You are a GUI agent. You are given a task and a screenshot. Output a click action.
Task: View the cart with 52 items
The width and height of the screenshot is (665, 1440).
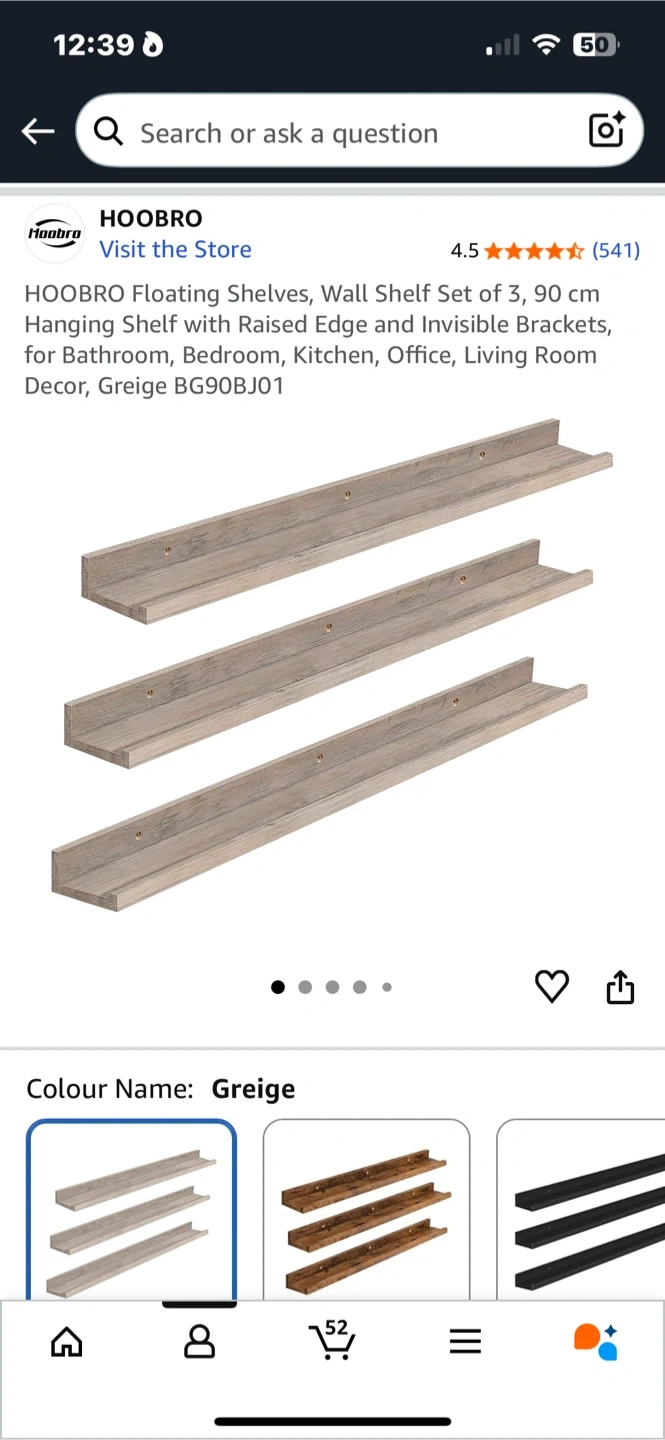click(x=331, y=1340)
